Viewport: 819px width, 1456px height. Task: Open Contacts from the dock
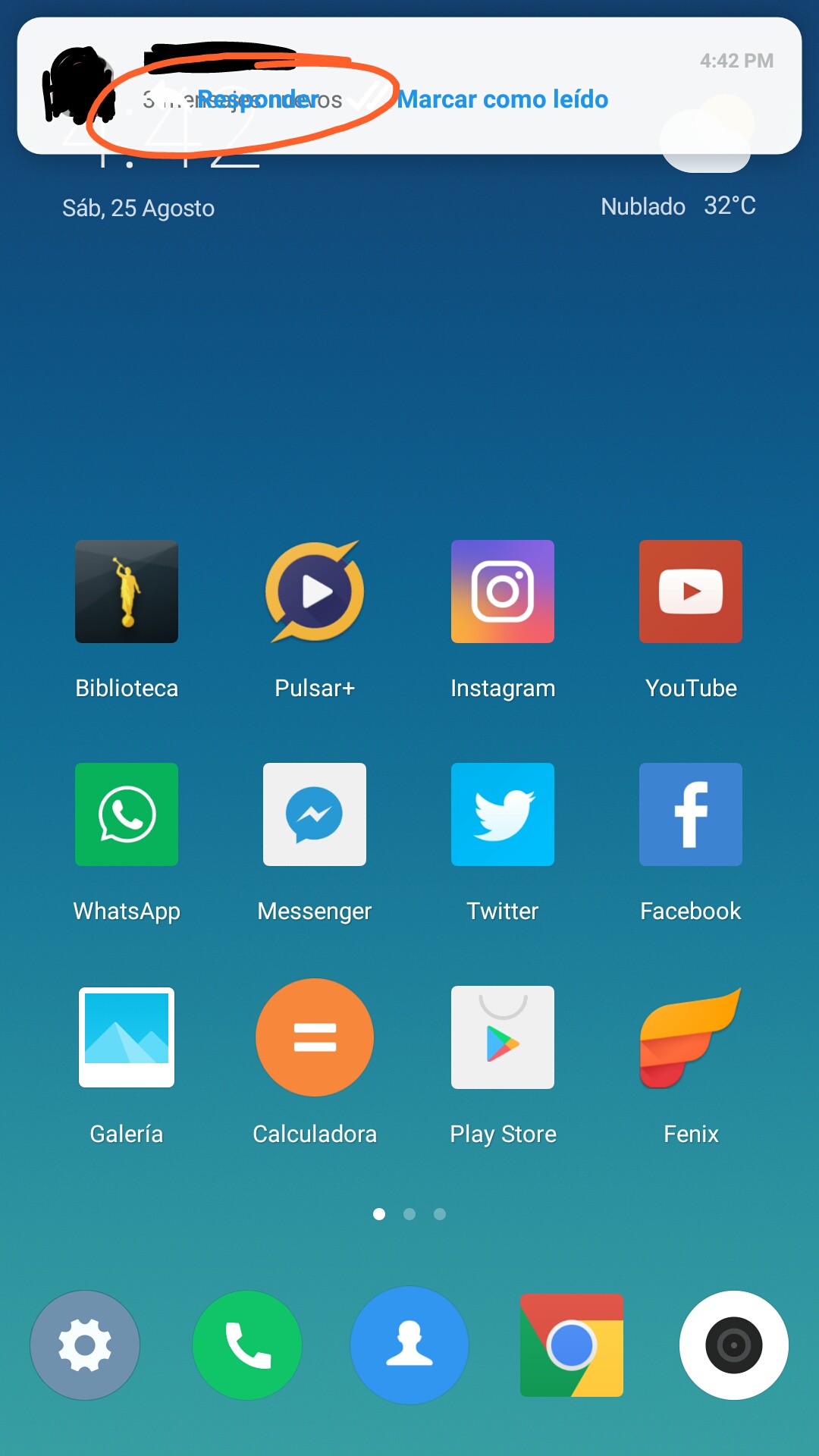point(409,1345)
